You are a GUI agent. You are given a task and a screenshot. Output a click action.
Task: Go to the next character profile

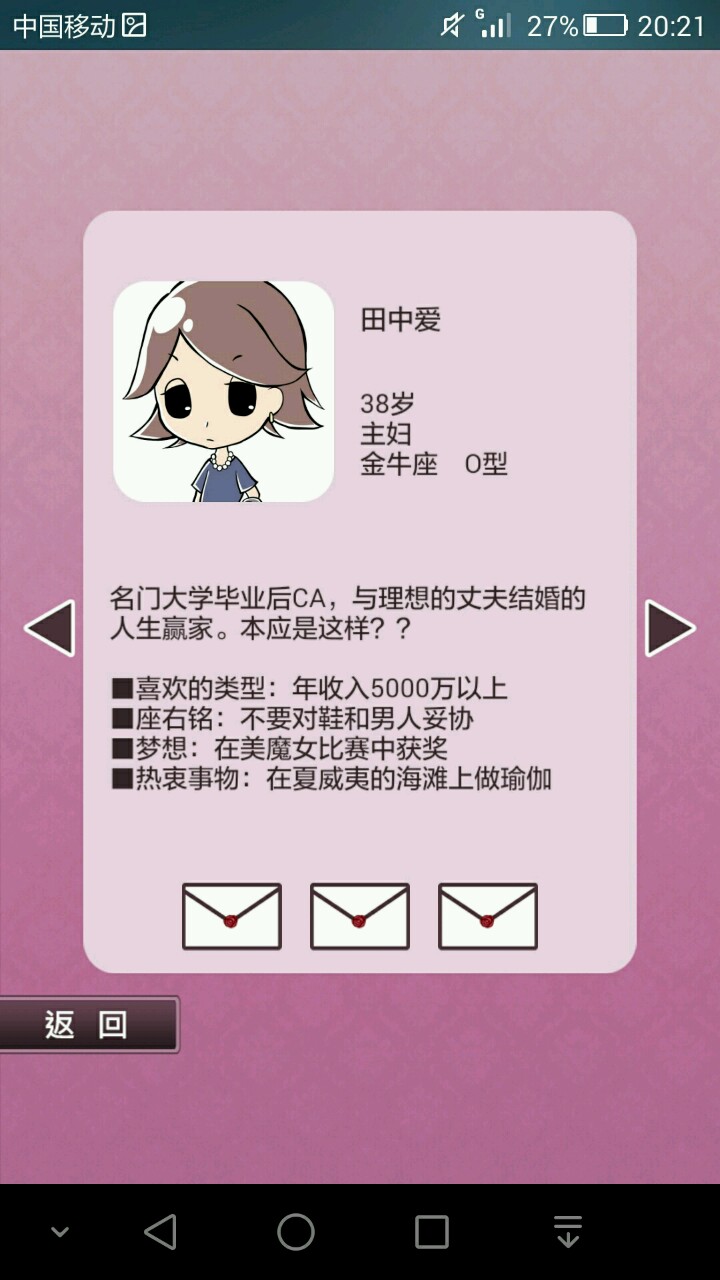pos(669,628)
